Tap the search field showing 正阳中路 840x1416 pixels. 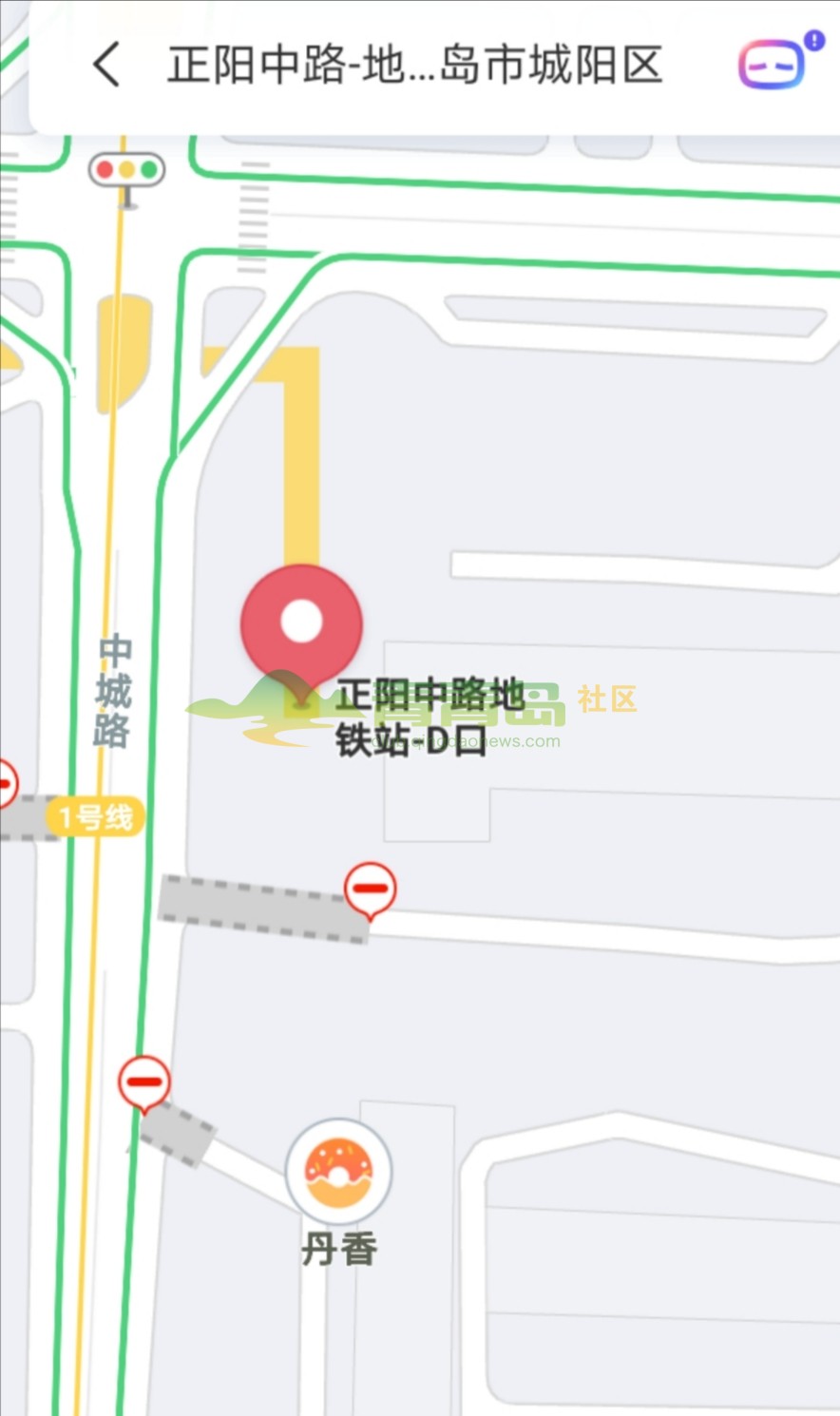414,65
